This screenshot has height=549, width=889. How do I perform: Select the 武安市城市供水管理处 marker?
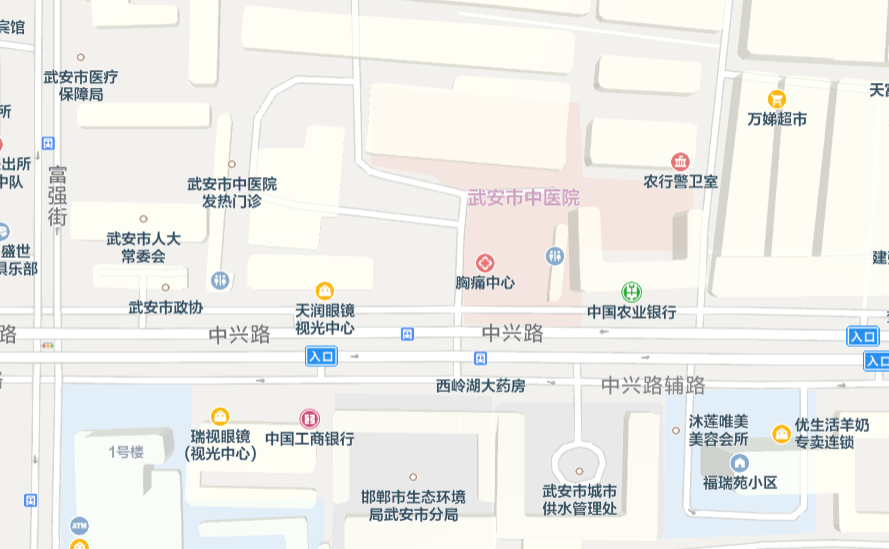point(579,471)
